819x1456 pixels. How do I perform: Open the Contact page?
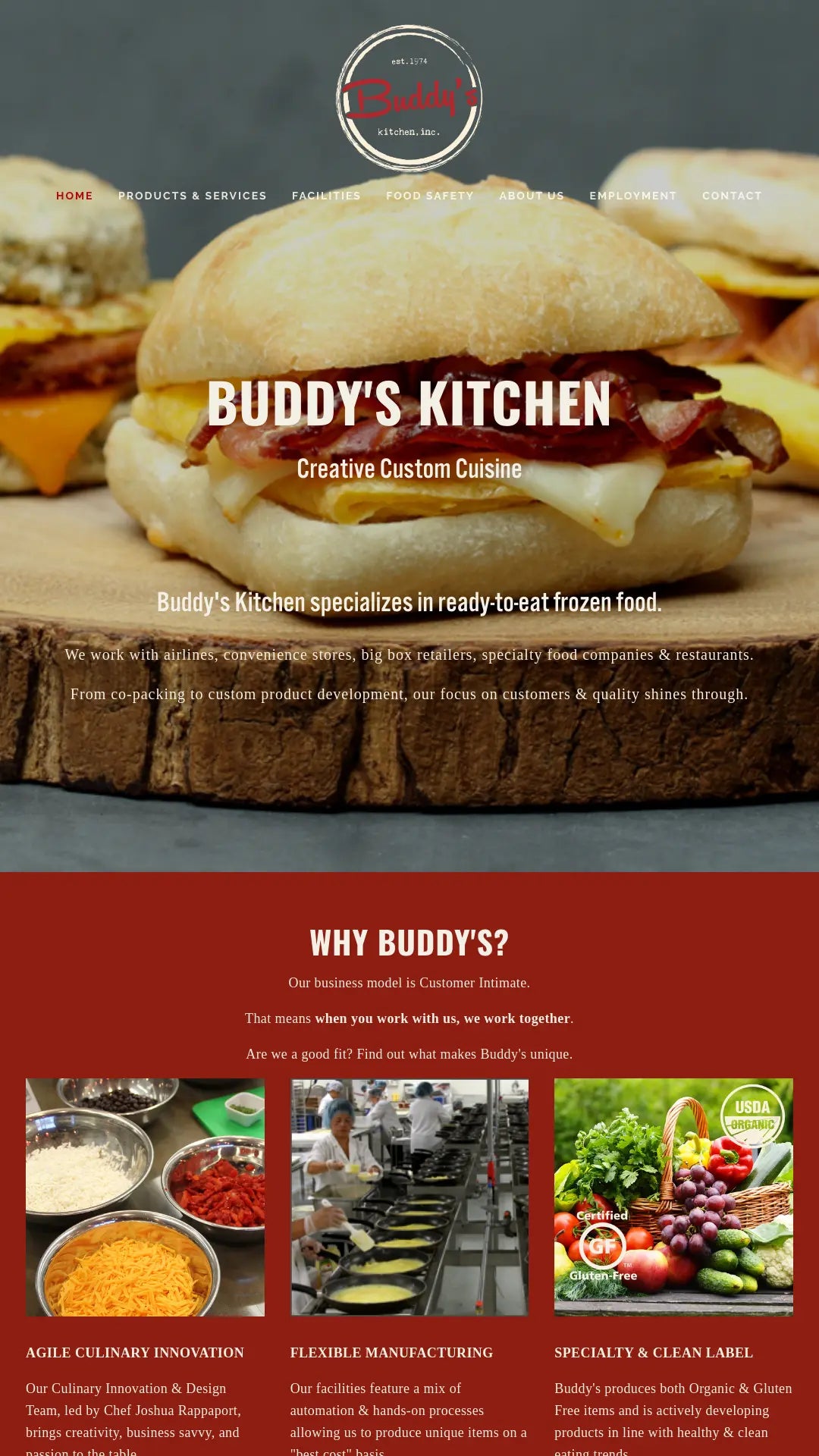pos(732,196)
